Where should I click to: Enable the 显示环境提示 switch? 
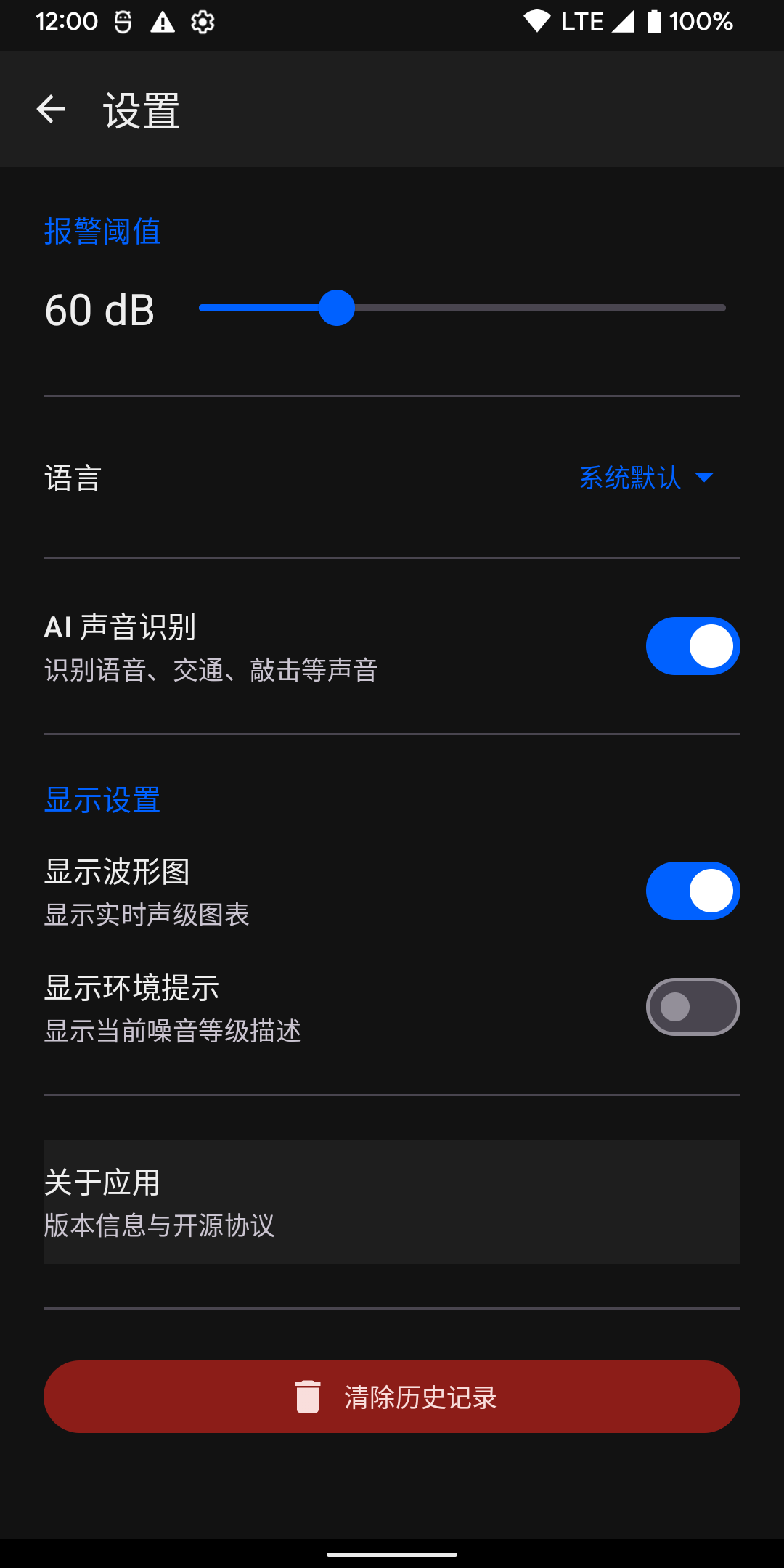(x=693, y=1007)
